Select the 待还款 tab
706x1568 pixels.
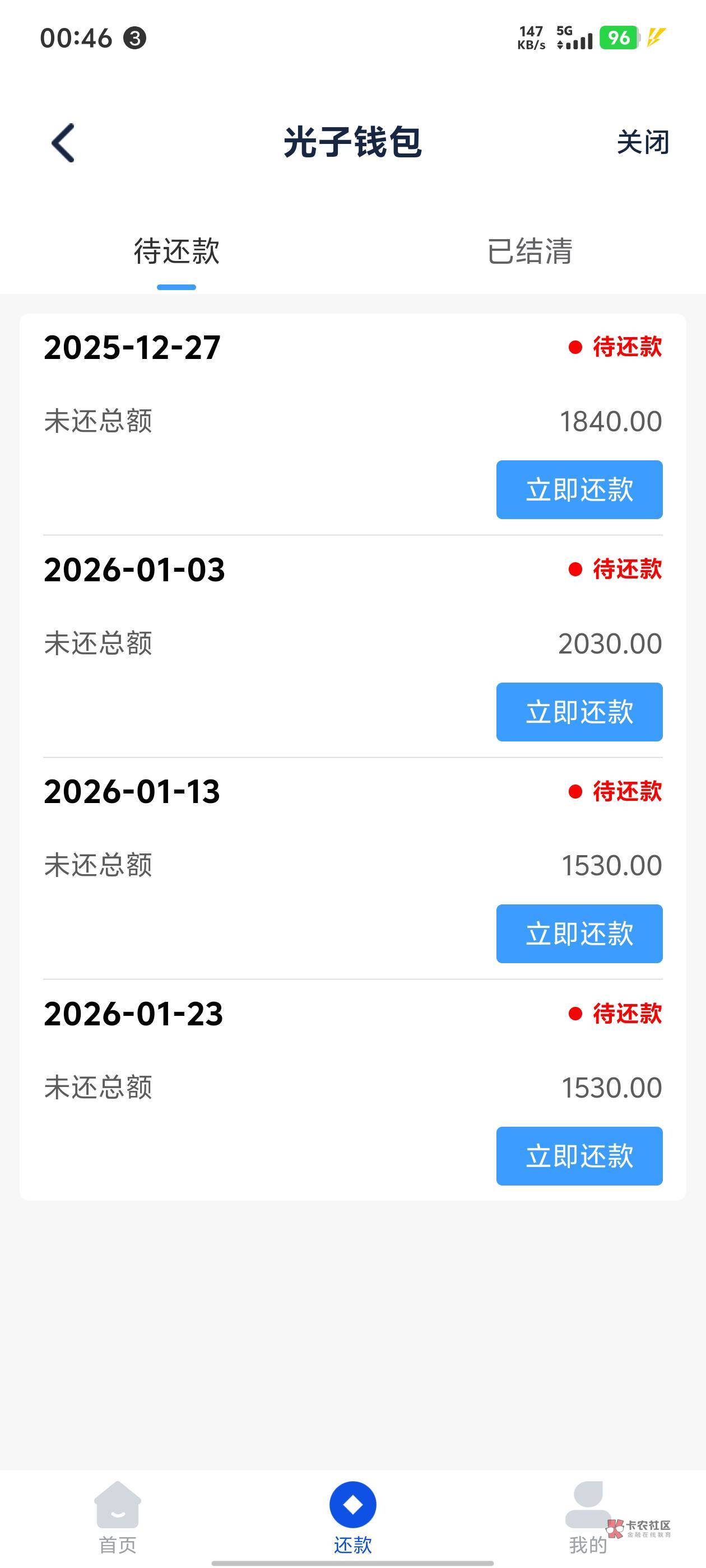(176, 251)
